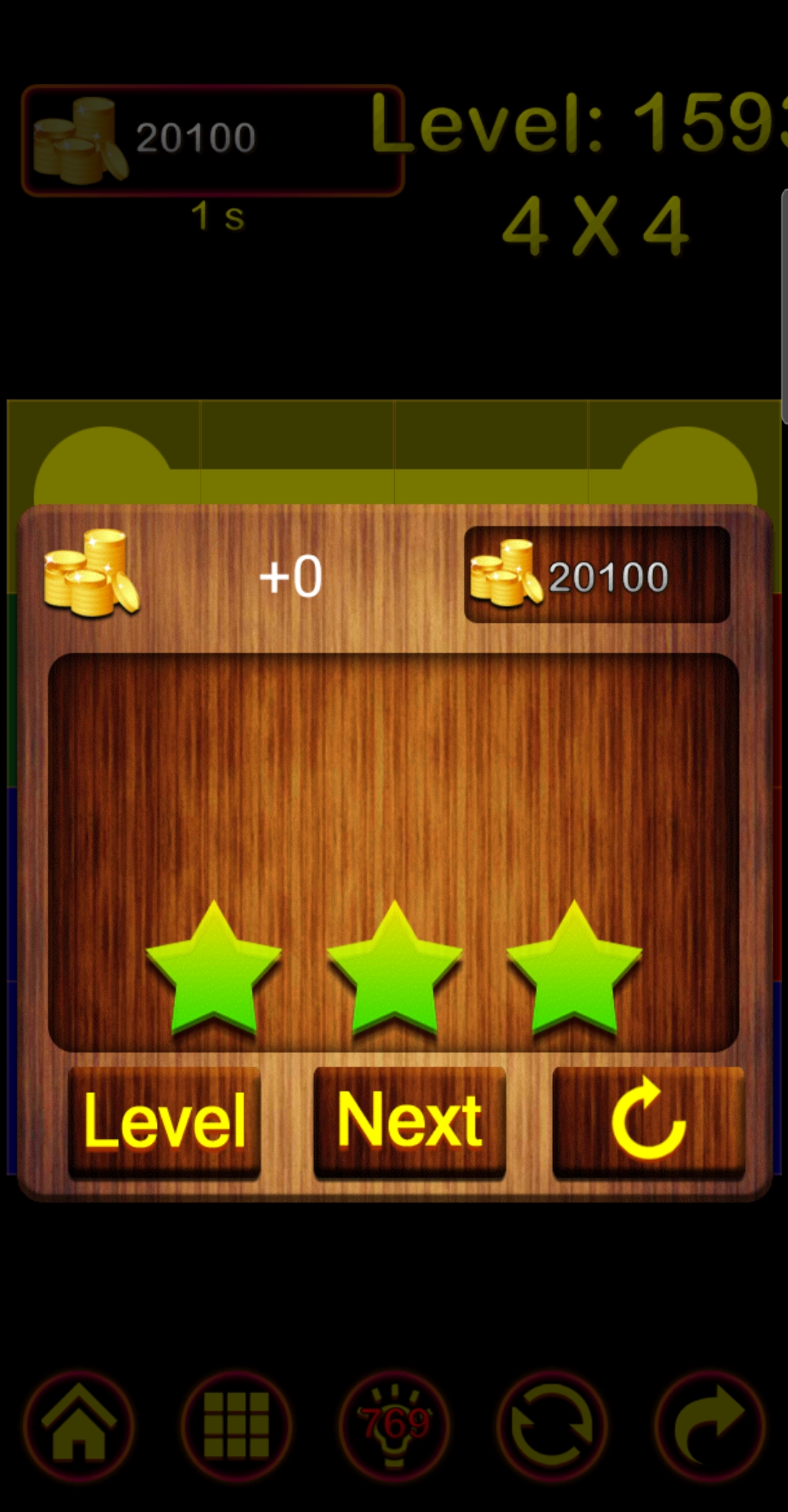This screenshot has height=1512, width=788.
Task: Use the lightbulb hint icon showing 769
Action: (395, 1424)
